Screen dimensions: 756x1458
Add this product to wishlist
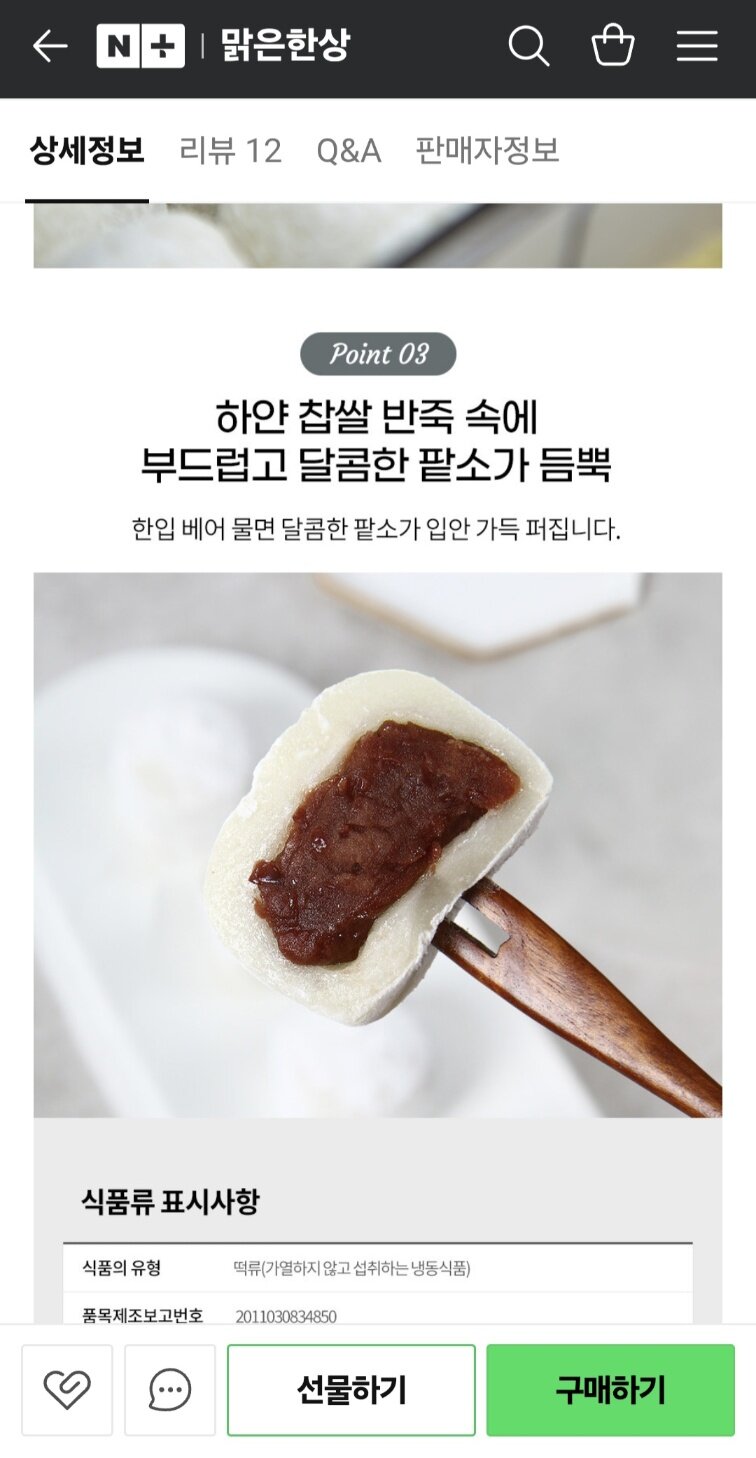67,1390
